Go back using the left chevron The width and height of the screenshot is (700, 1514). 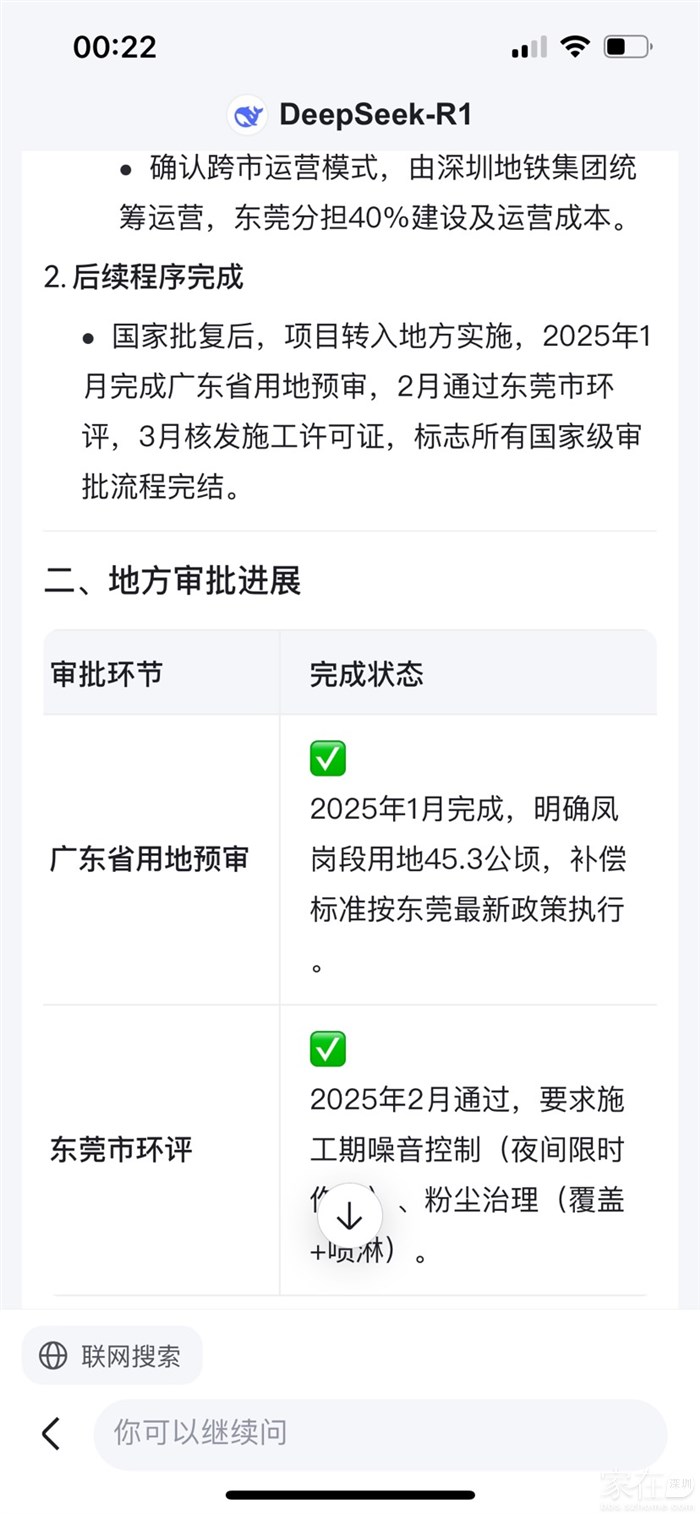pos(51,1433)
